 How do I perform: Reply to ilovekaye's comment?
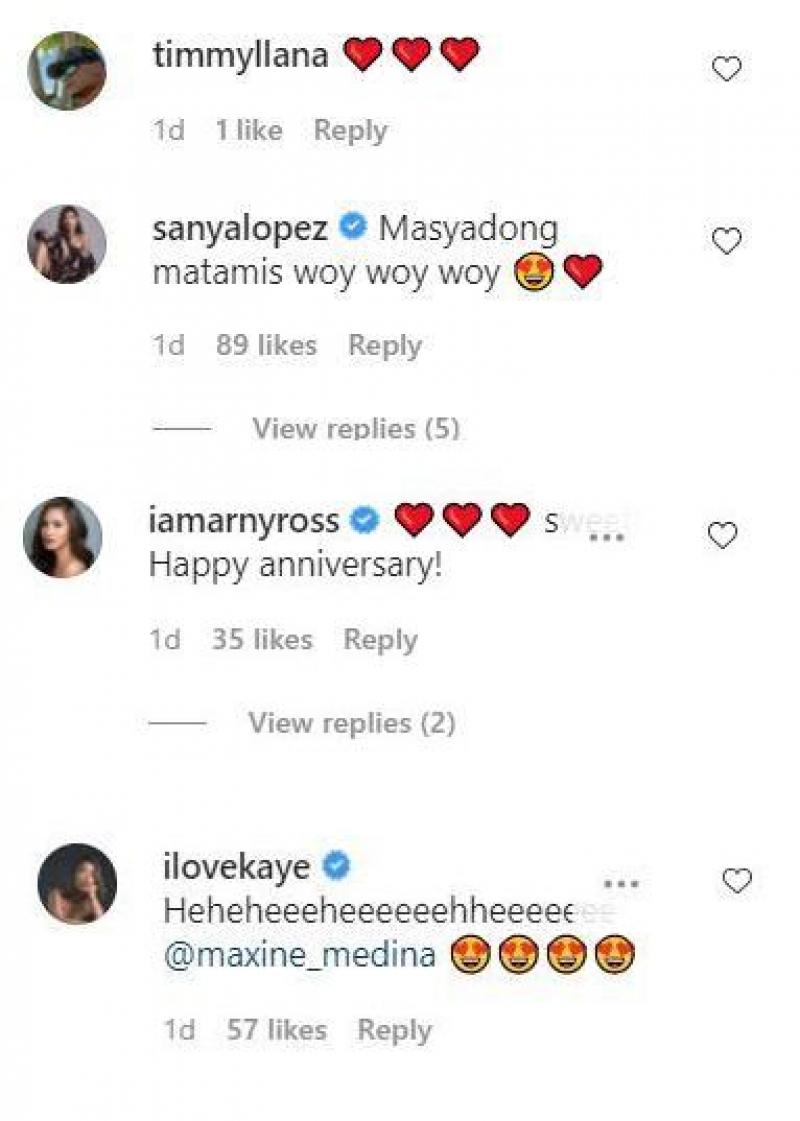tap(394, 1030)
